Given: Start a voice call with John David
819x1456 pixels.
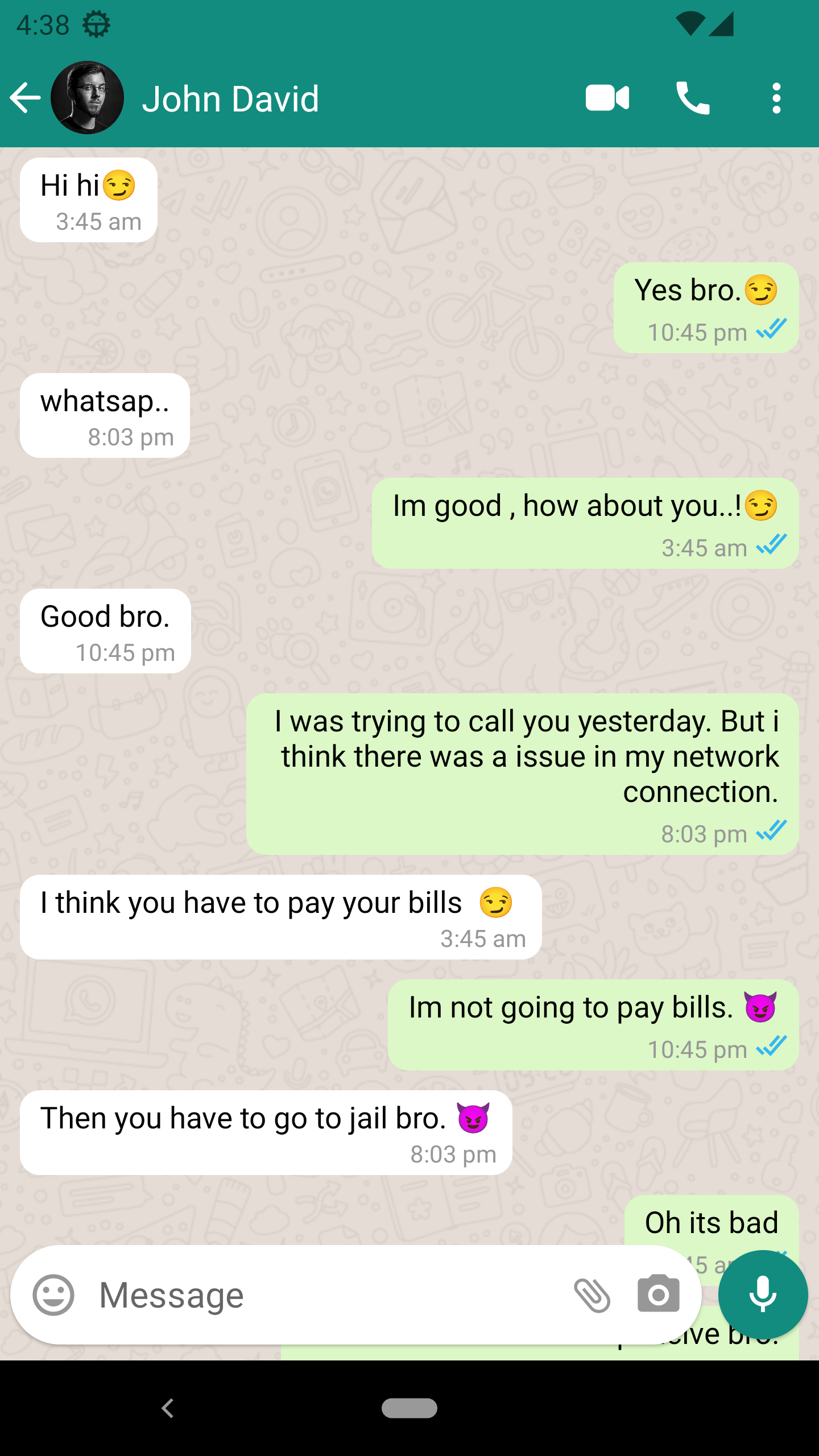Looking at the screenshot, I should 692,98.
